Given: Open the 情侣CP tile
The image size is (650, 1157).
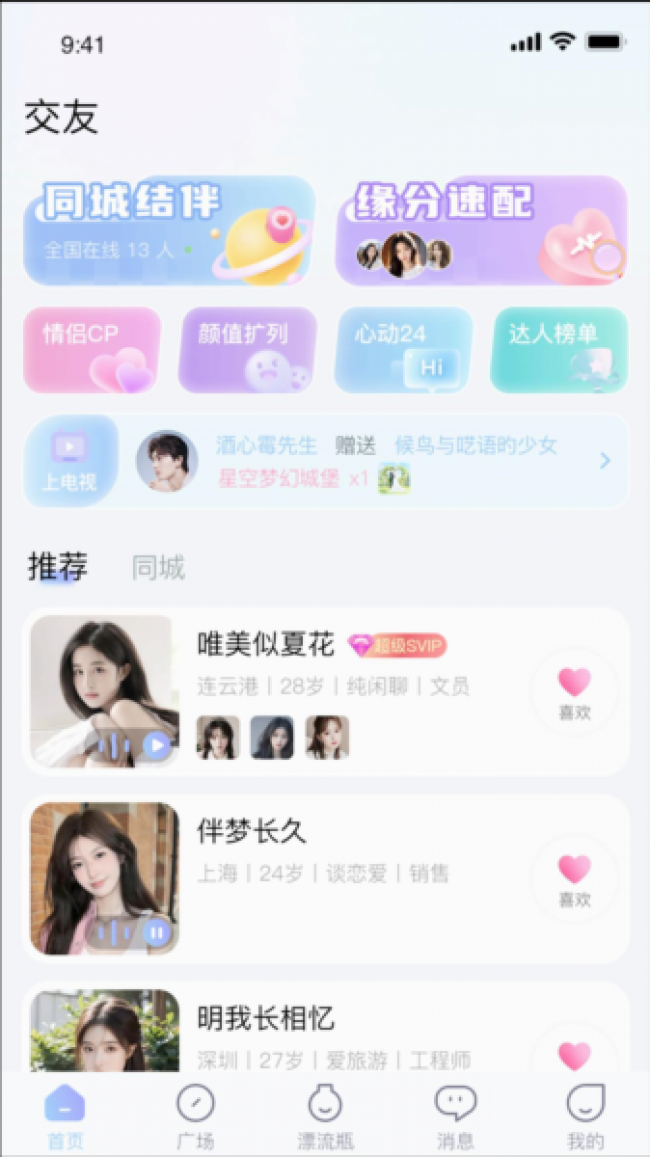Looking at the screenshot, I should [x=91, y=349].
